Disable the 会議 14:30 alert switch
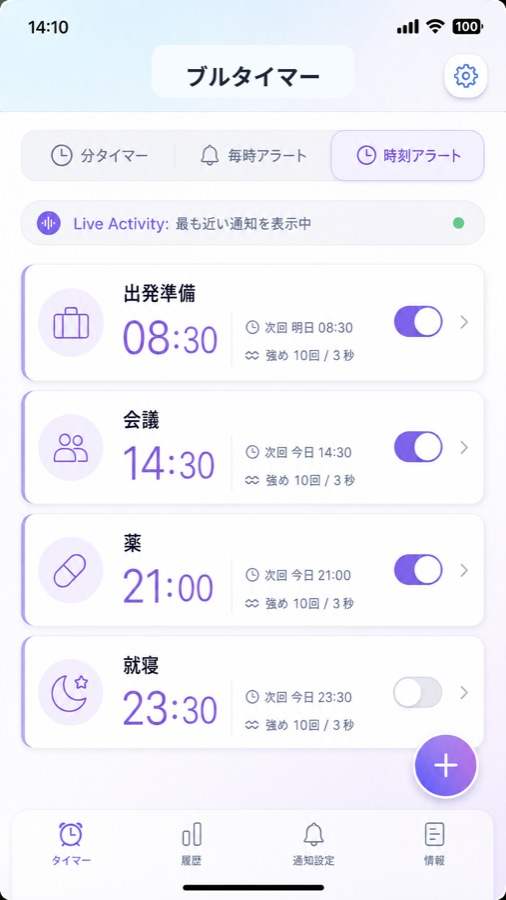 click(418, 447)
